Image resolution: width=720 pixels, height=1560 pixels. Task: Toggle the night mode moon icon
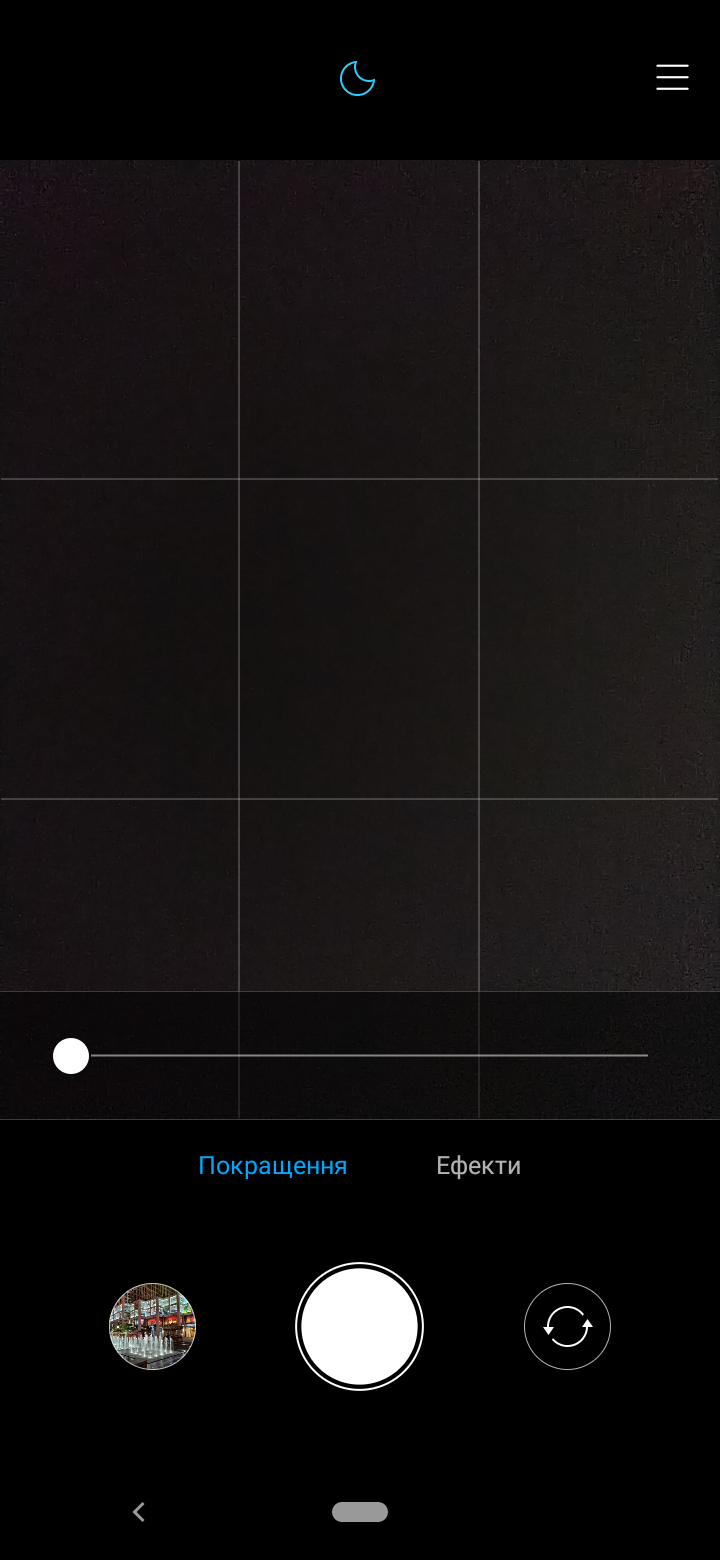coord(357,78)
